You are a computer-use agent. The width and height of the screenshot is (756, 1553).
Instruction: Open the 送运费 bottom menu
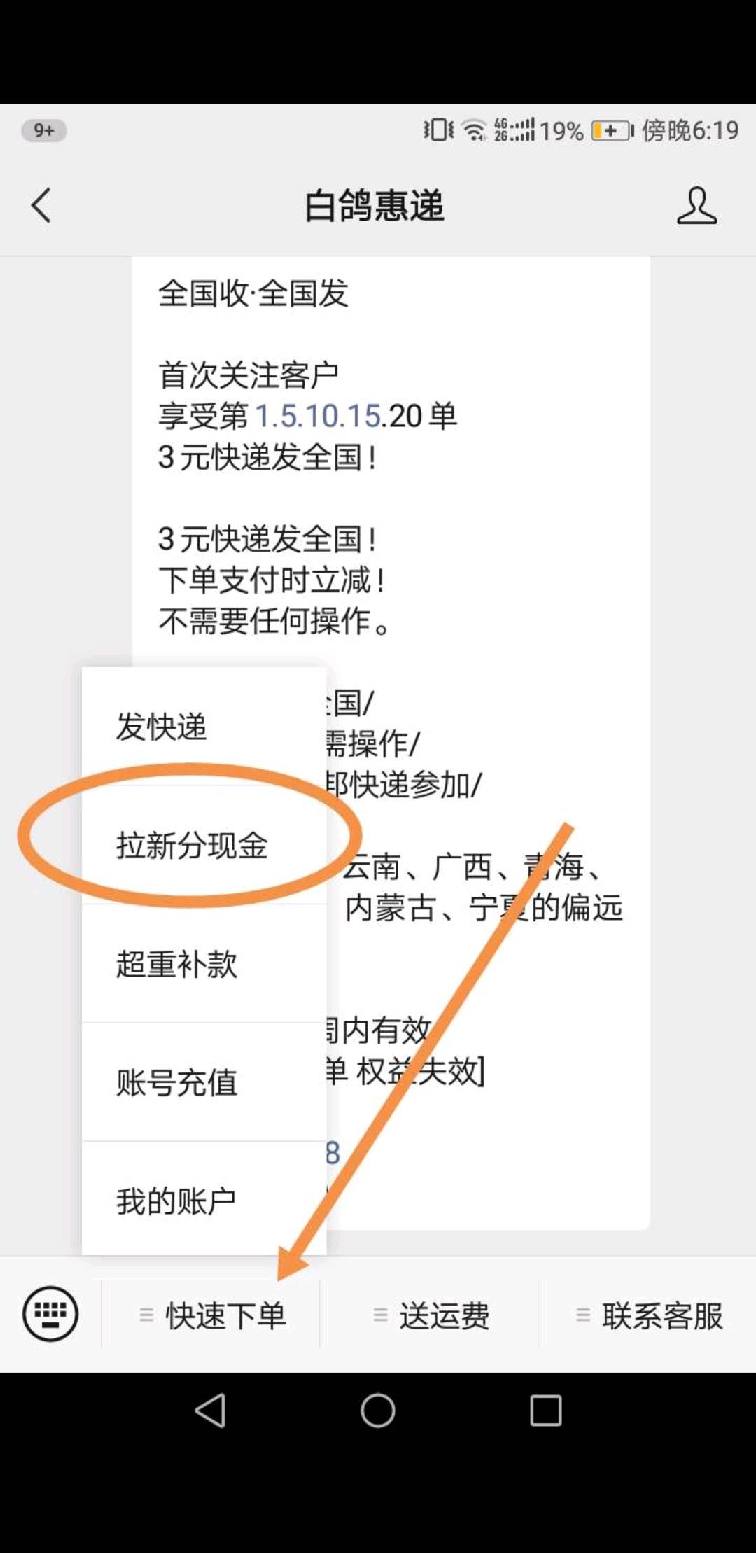coord(432,1316)
